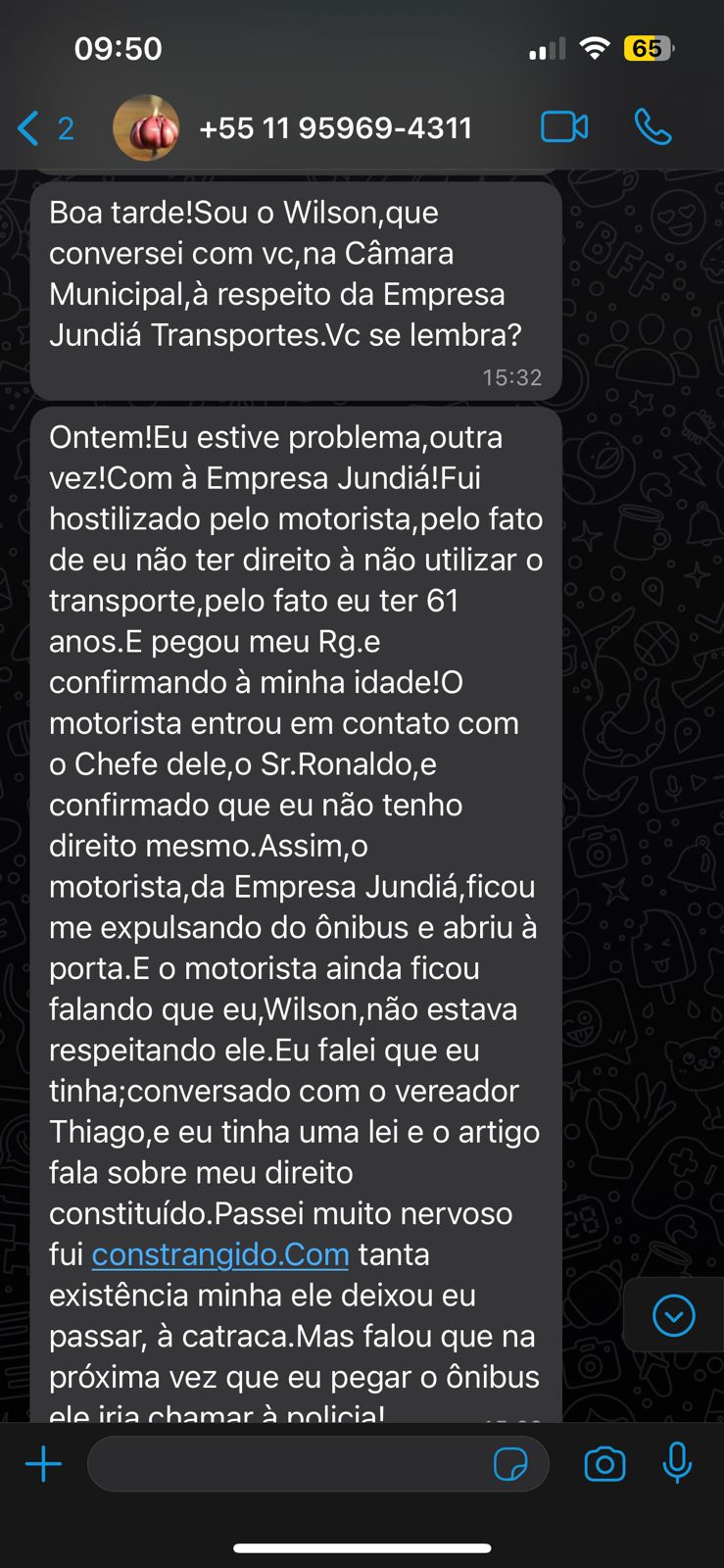Start a voice call

click(x=652, y=127)
